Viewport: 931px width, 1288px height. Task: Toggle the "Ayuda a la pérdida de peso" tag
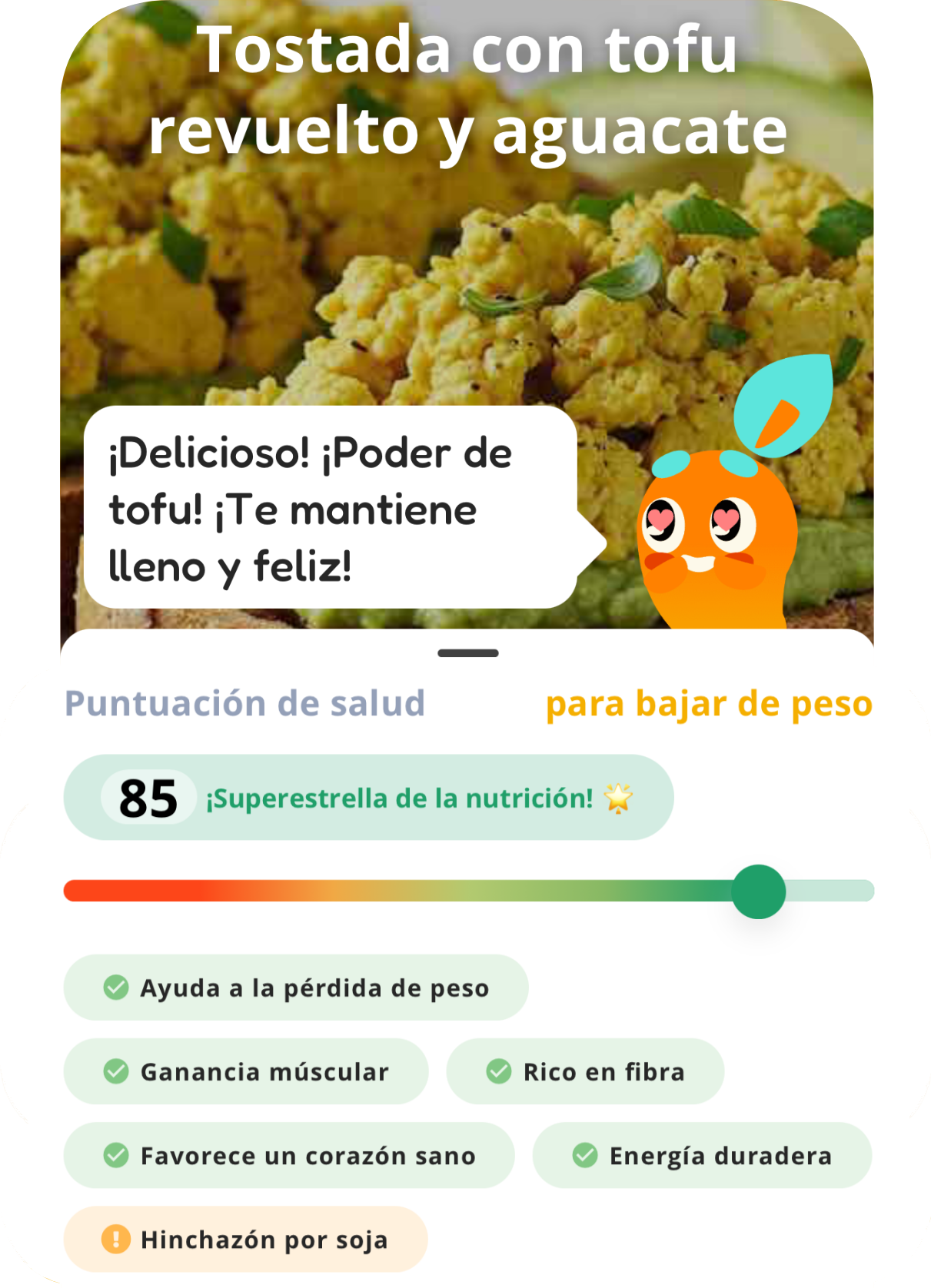[x=295, y=988]
